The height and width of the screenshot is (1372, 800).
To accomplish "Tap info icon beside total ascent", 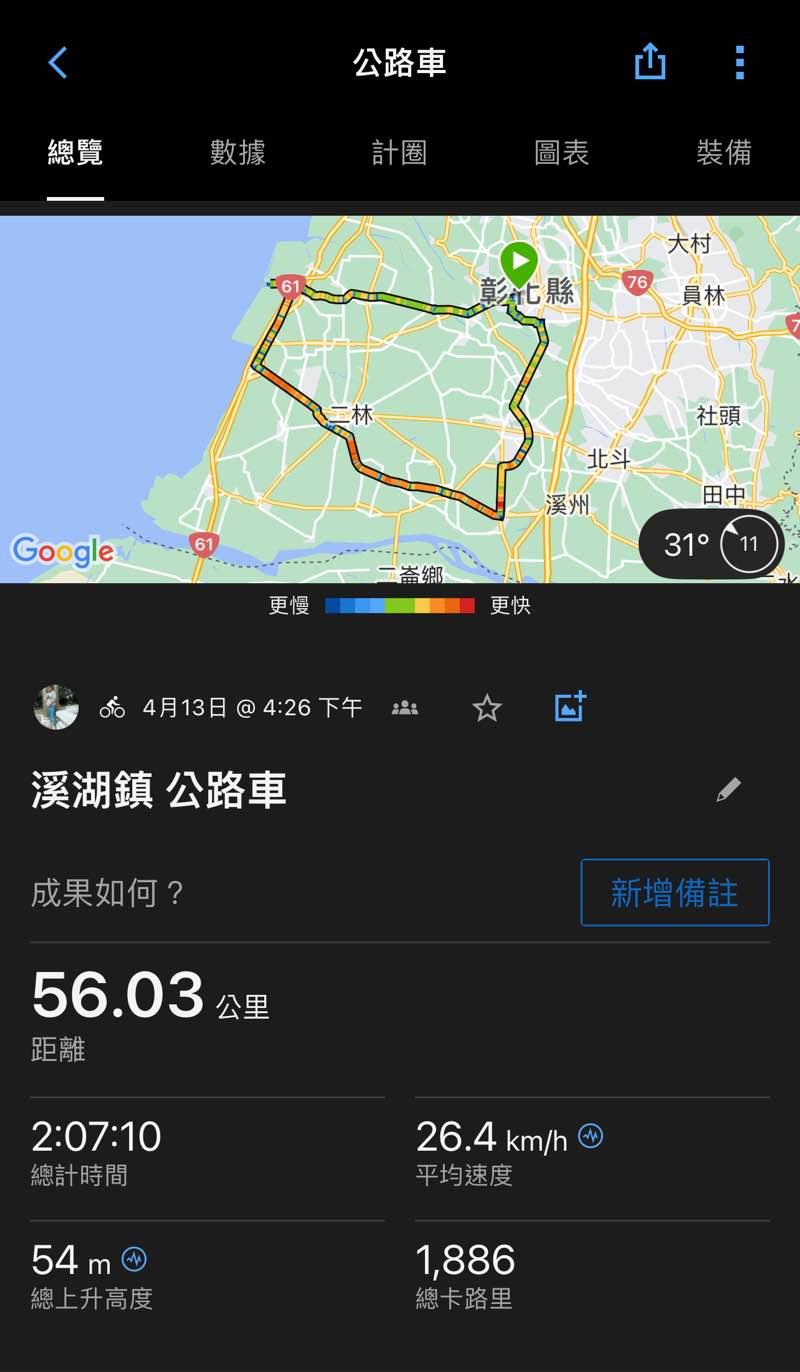I will coord(134,1259).
